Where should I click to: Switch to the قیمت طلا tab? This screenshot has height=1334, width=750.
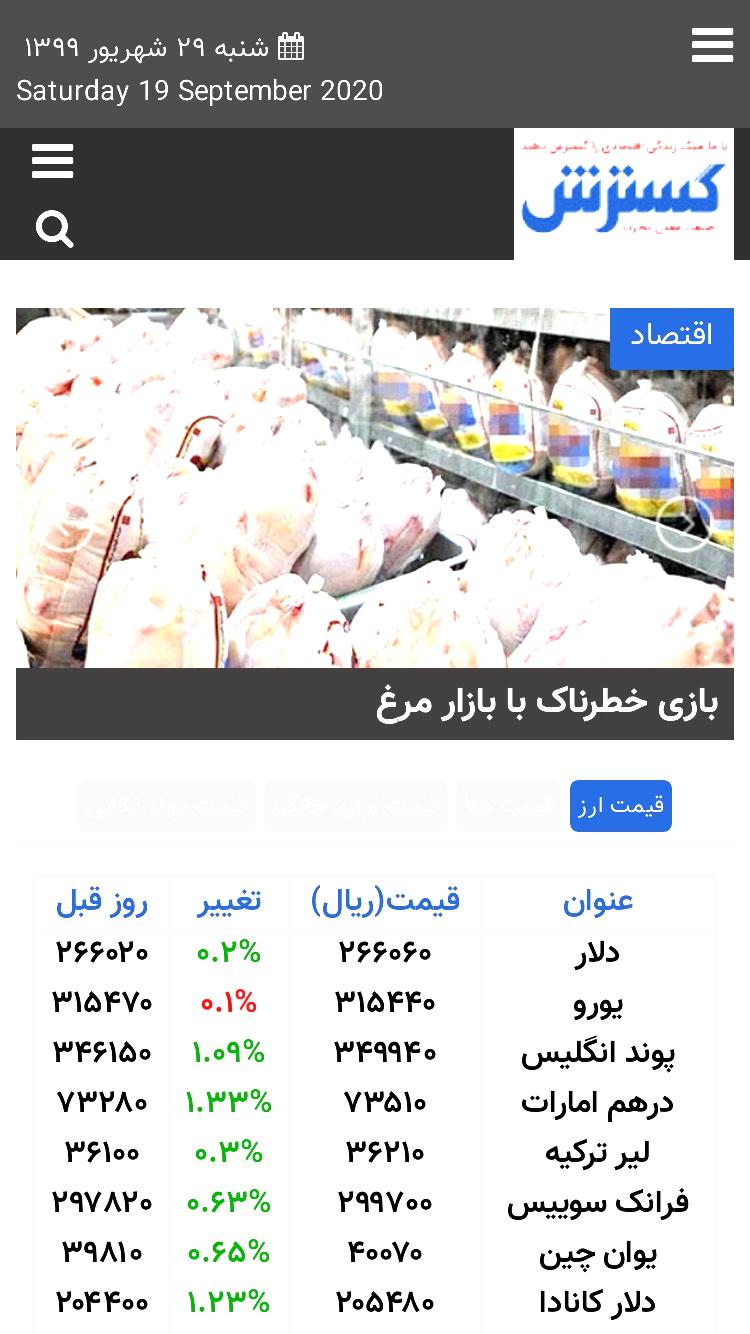click(x=509, y=806)
